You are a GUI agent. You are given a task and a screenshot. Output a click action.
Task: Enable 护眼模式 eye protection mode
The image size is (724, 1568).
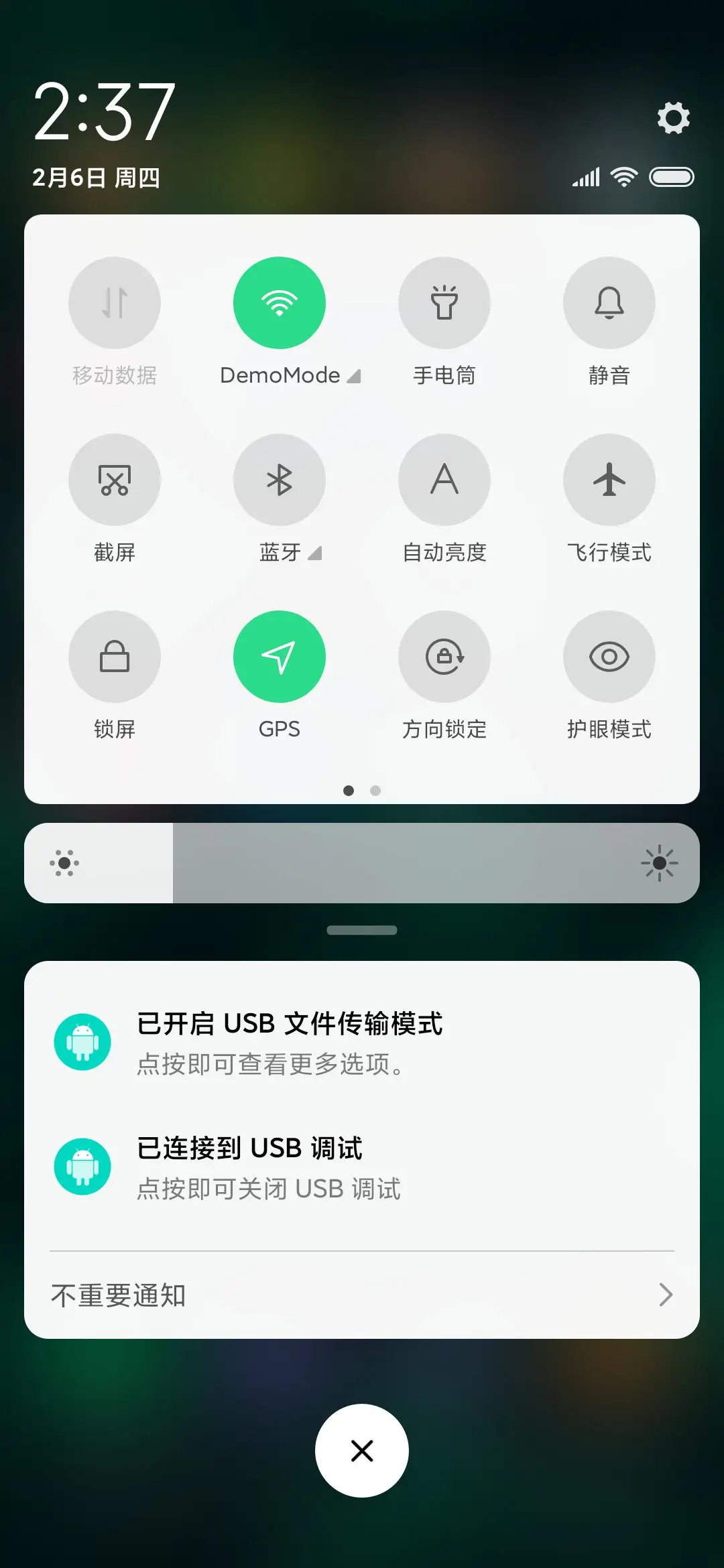(609, 657)
